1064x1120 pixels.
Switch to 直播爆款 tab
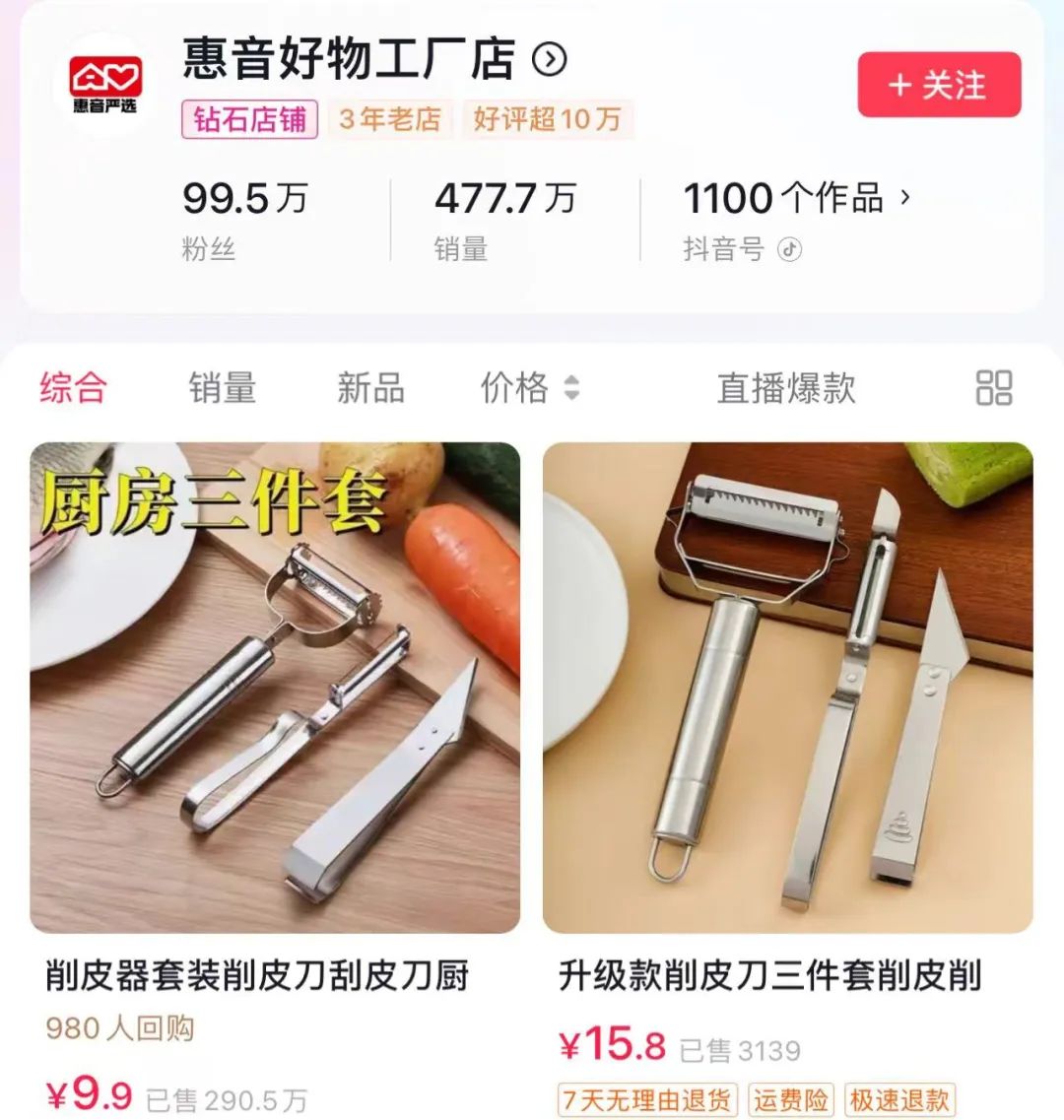[786, 387]
